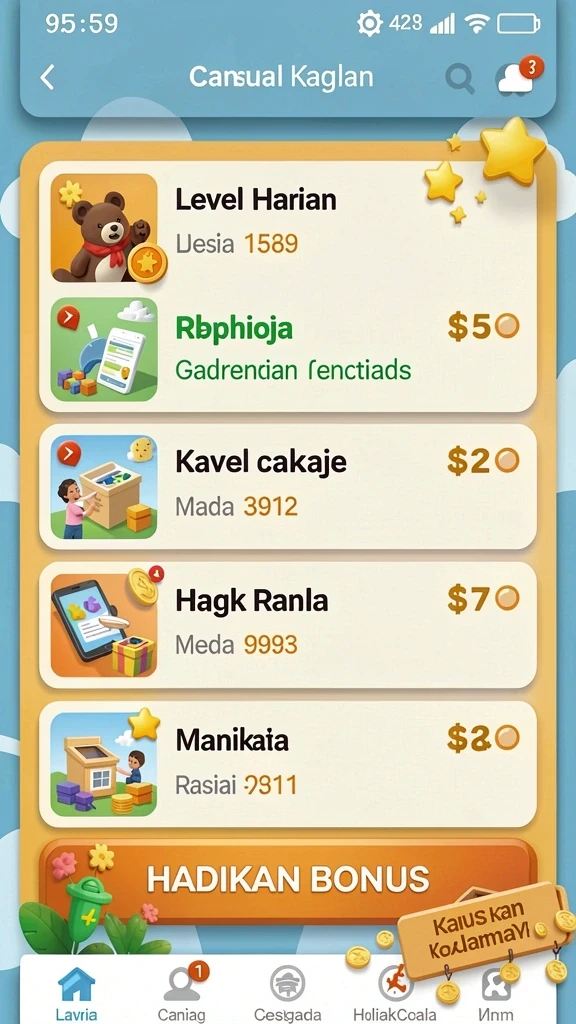Screen dimensions: 576x1024
Task: Choose the Manikaia card
Action: [288, 764]
